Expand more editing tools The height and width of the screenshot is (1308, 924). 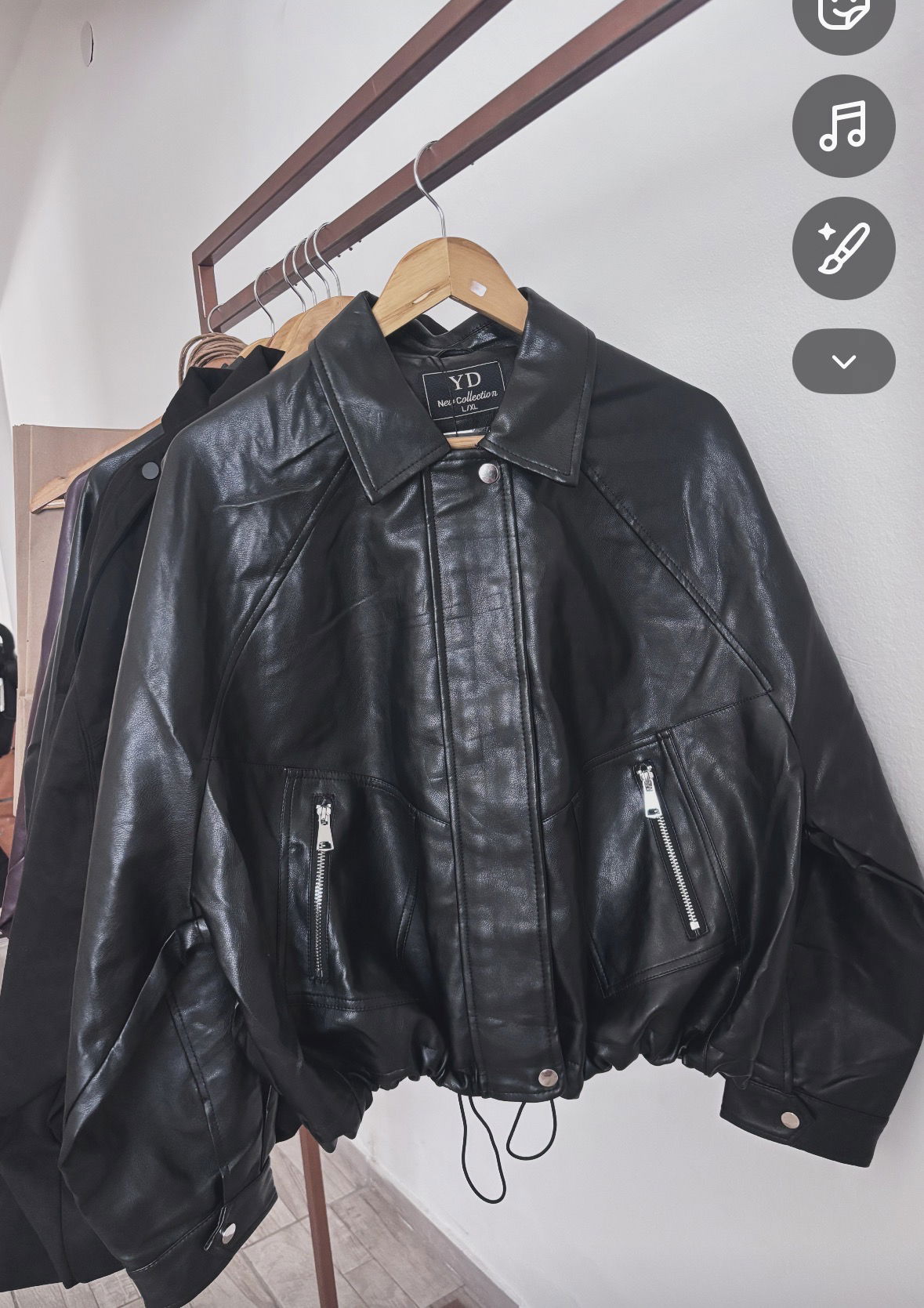coord(843,361)
